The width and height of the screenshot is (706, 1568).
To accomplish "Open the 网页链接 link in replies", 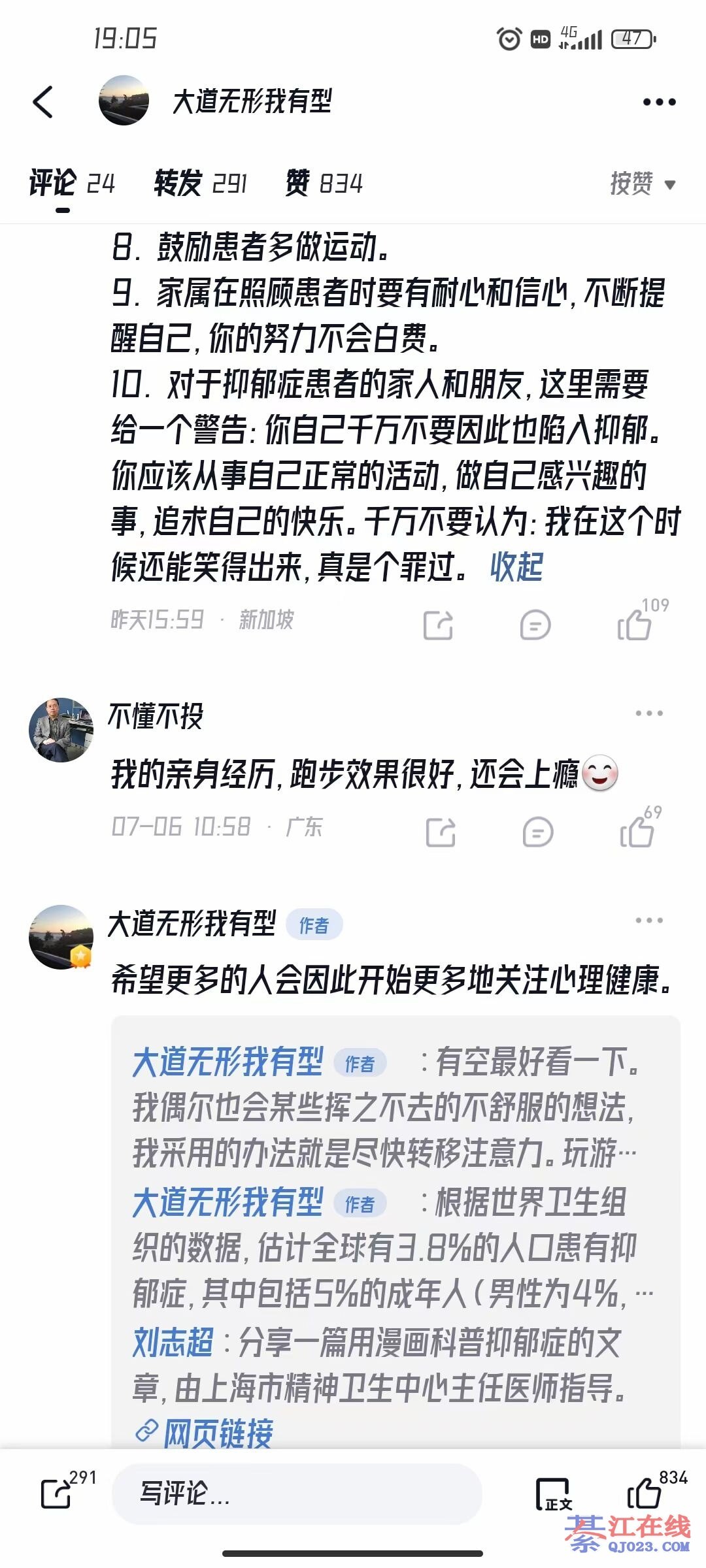I will tap(217, 1433).
